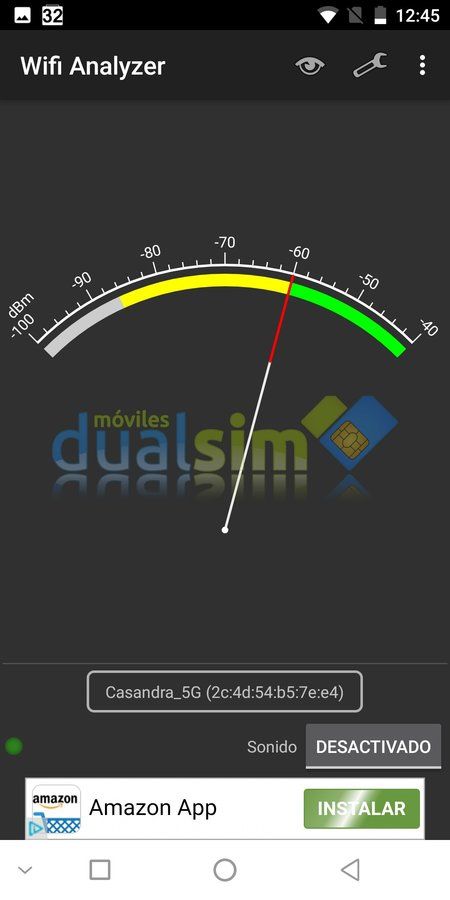Toggle the Sonido DESACTIVADO sound button
This screenshot has width=450, height=900.
pyautogui.click(x=373, y=746)
